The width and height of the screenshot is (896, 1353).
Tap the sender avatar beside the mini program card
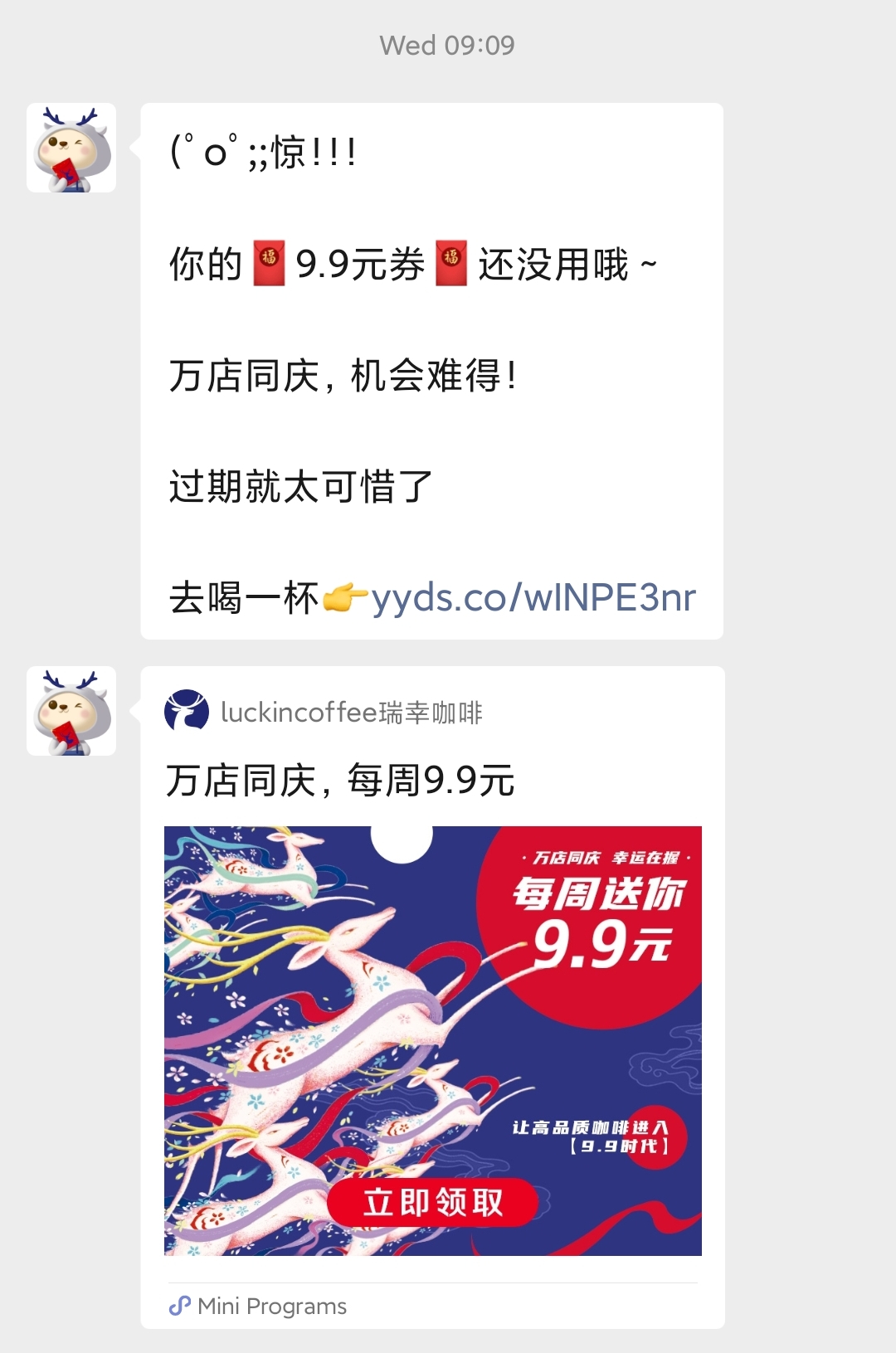click(x=71, y=711)
